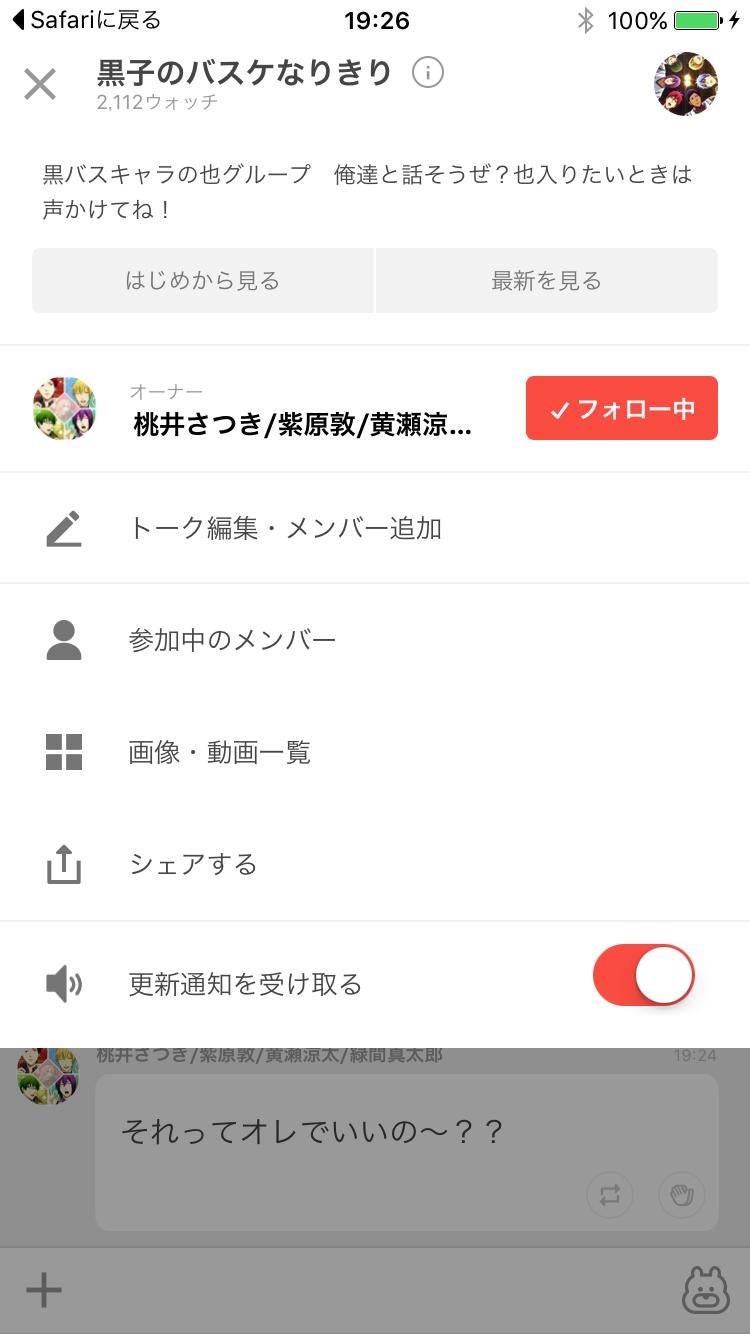
Task: Tap the repost icon on the latest message
Action: pyautogui.click(x=610, y=1196)
